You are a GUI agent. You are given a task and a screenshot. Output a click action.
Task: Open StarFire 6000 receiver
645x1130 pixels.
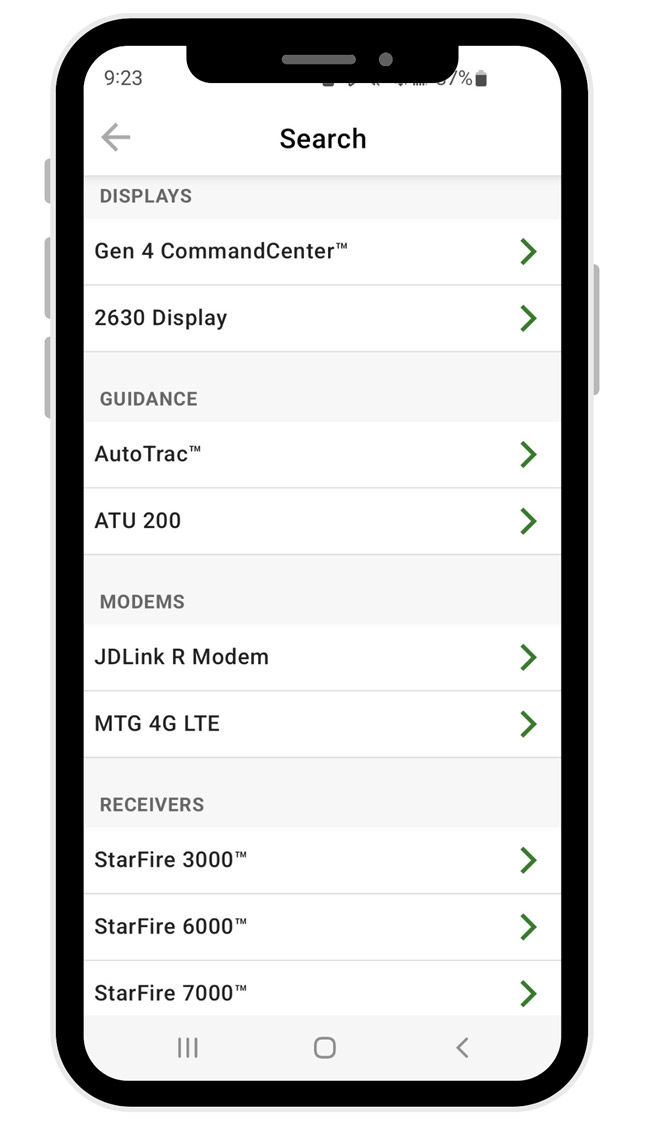tap(320, 927)
